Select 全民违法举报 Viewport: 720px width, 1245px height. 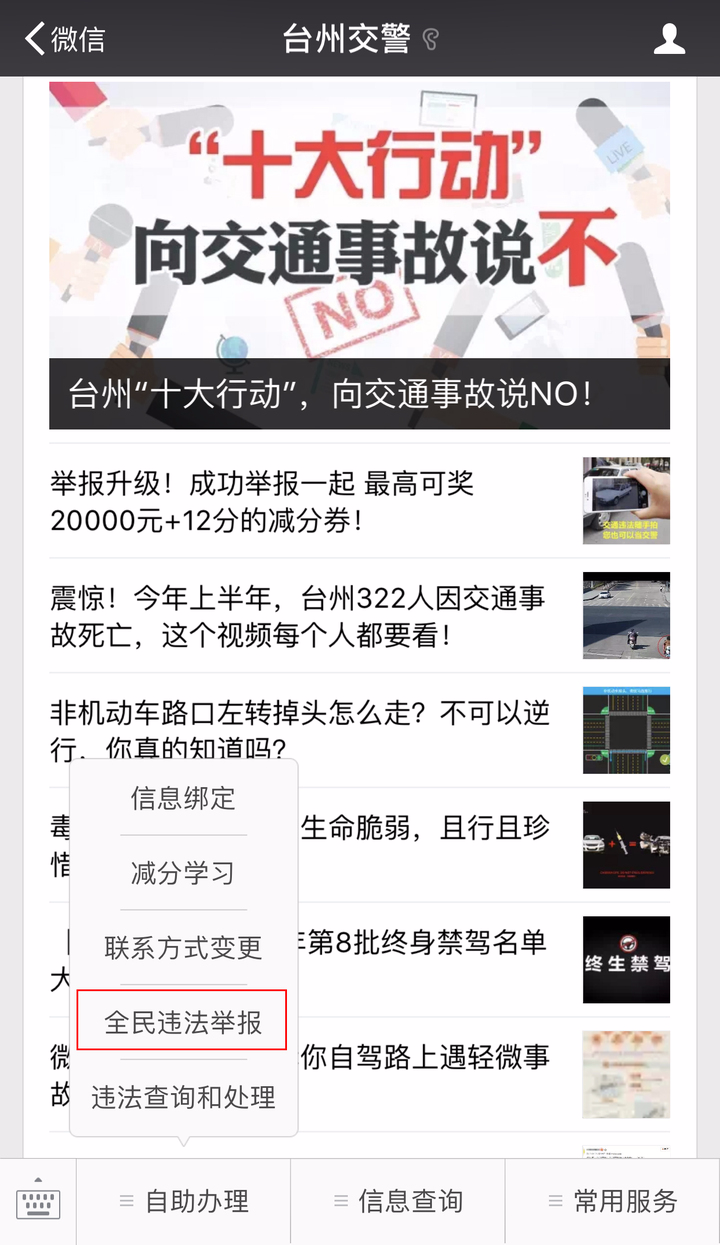click(183, 1022)
